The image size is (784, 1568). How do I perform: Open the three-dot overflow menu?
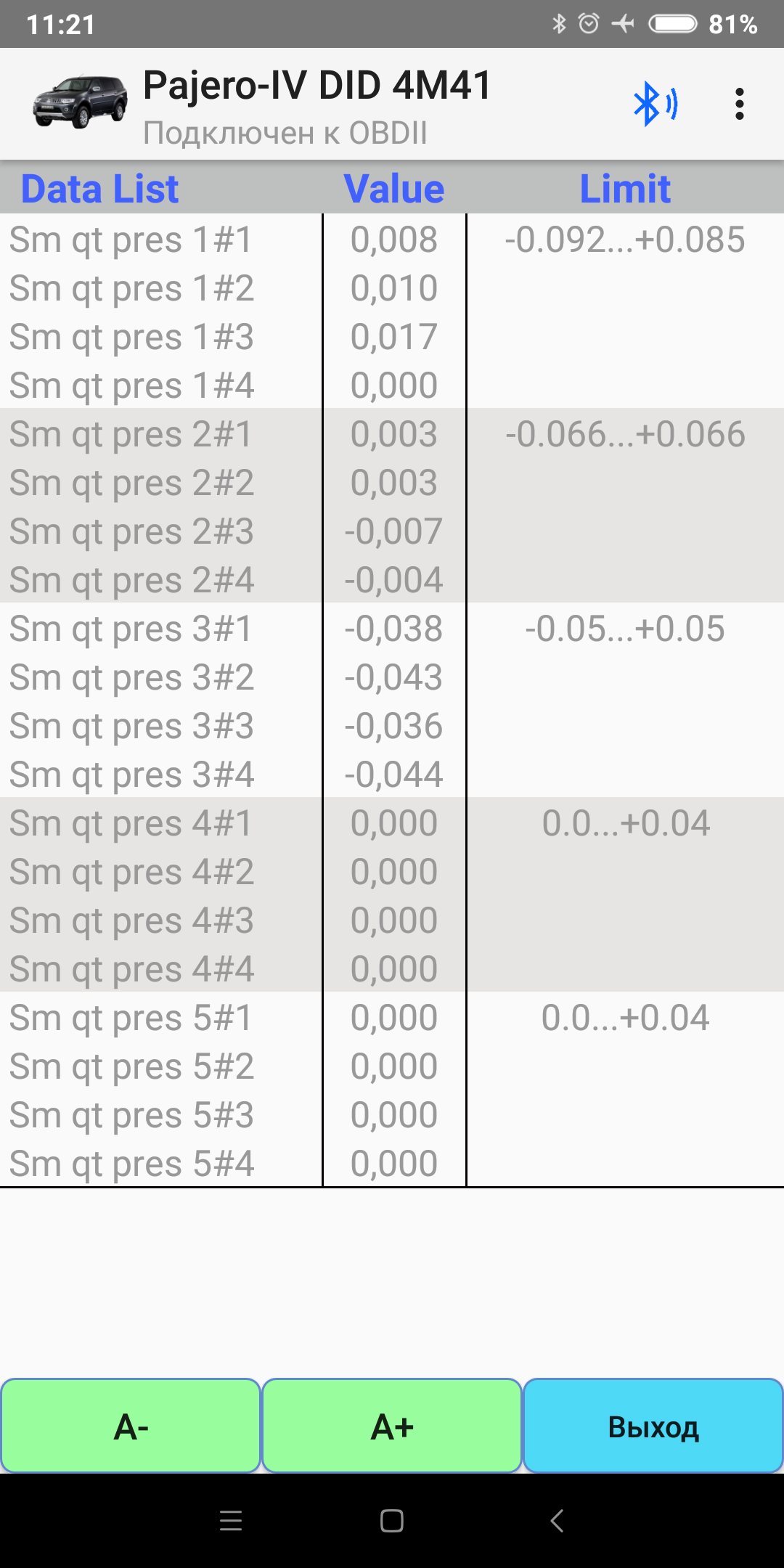(739, 105)
